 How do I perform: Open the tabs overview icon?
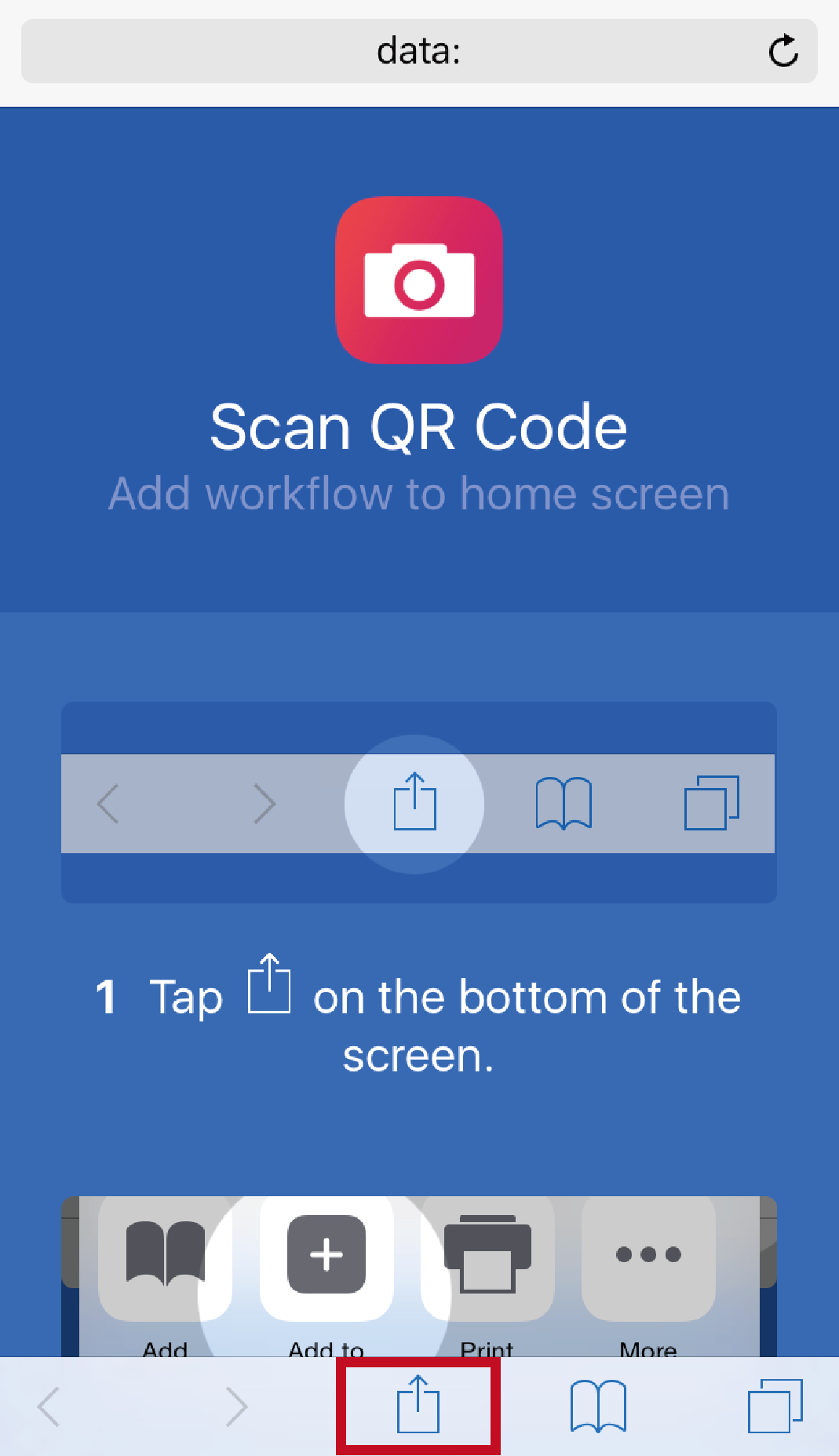pos(775,1406)
